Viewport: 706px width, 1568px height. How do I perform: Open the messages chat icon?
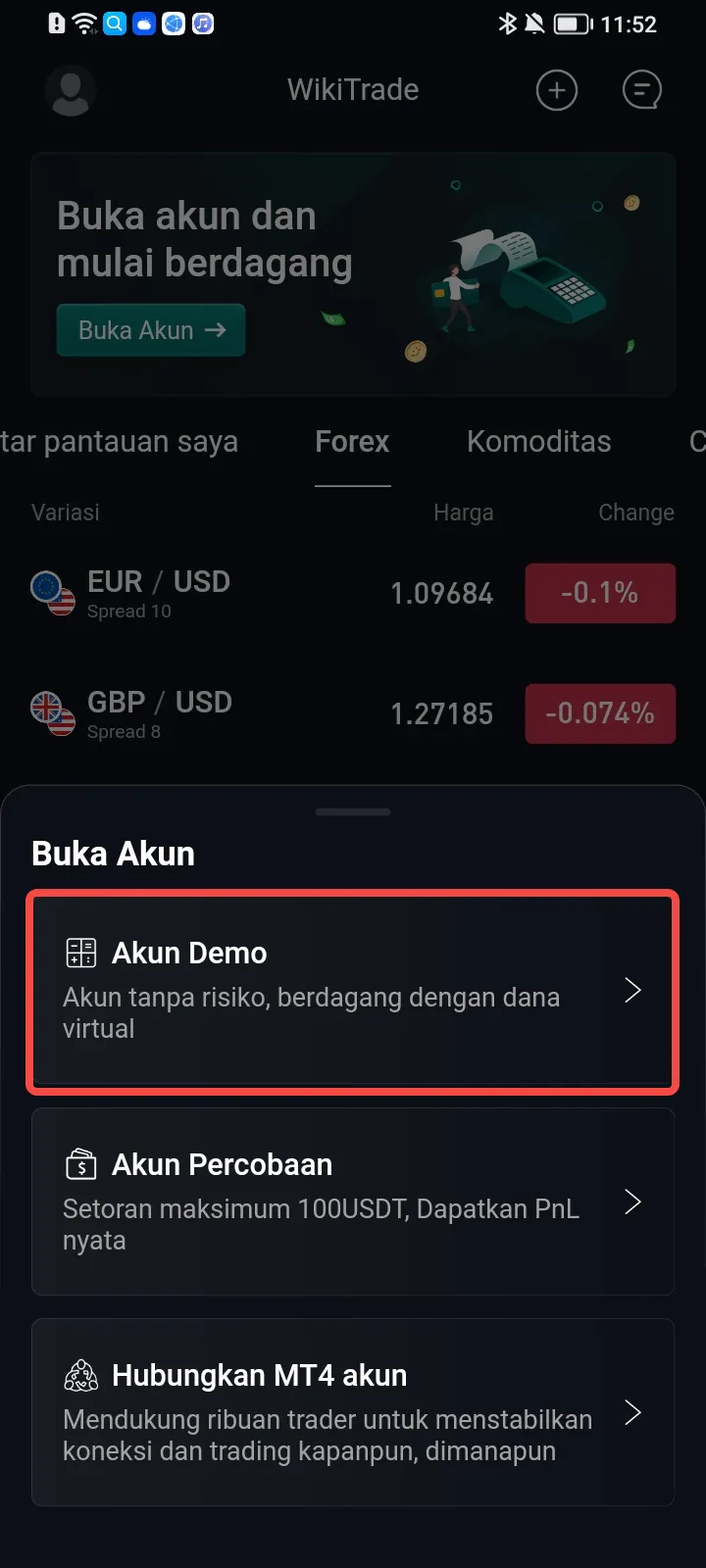coord(642,91)
